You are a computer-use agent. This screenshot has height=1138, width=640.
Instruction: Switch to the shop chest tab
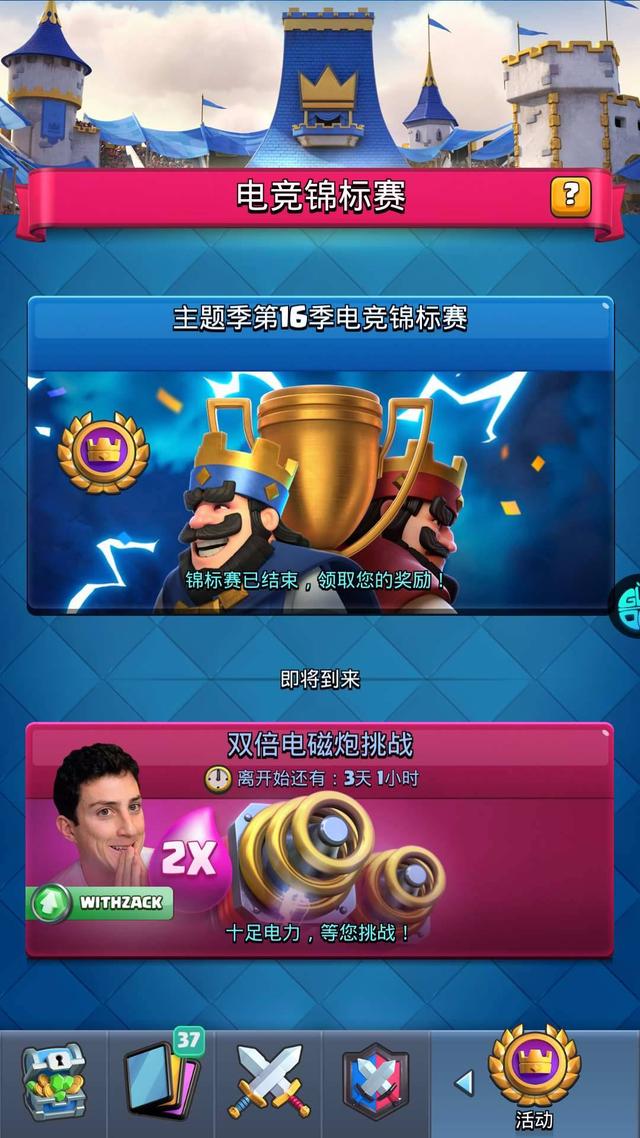tap(54, 1082)
